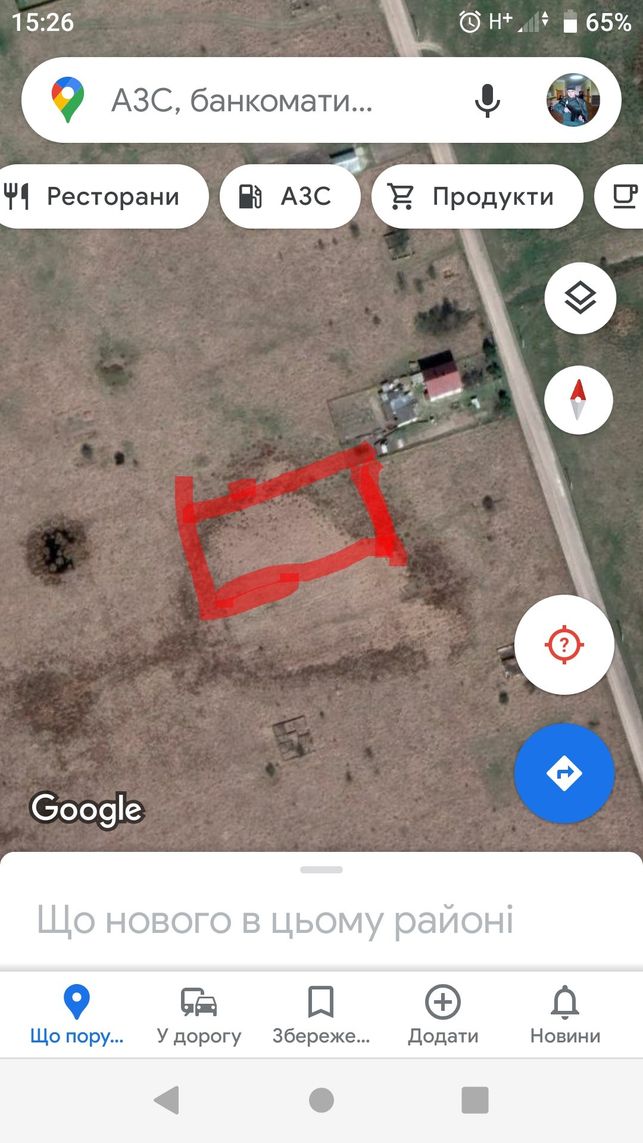This screenshot has height=1143, width=643.
Task: Tap the compass to reset orientation
Action: [x=578, y=399]
